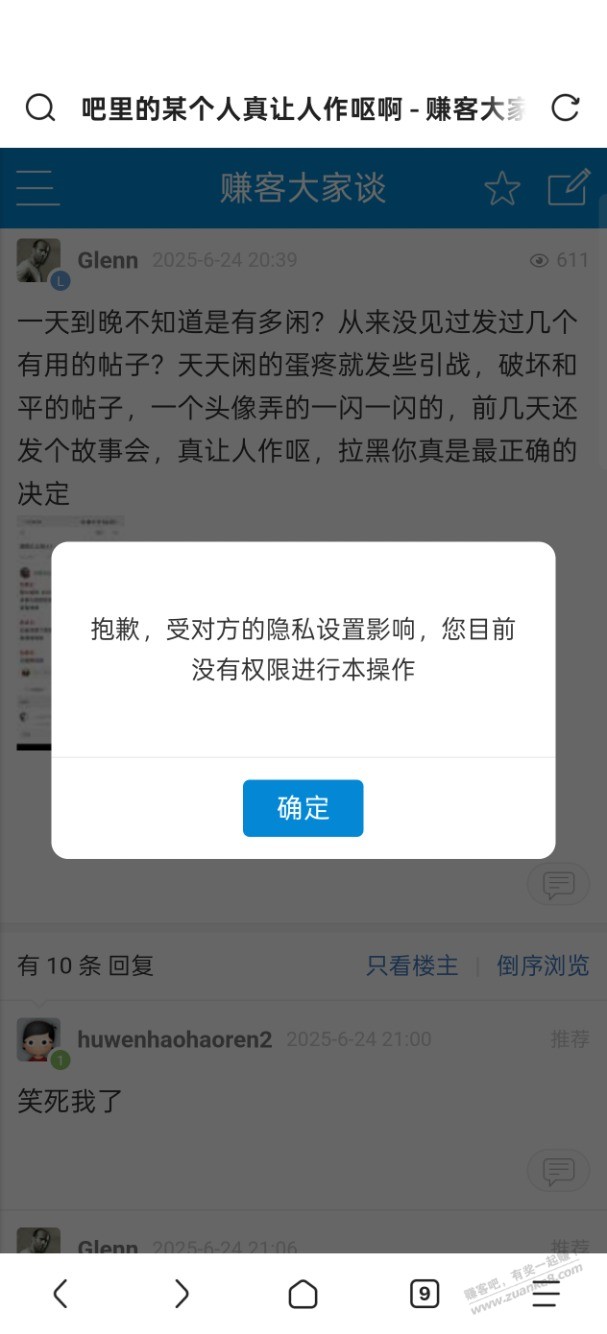The height and width of the screenshot is (1334, 607).
Task: Open huwenhaohaoren2's profile avatar
Action: [x=39, y=1040]
